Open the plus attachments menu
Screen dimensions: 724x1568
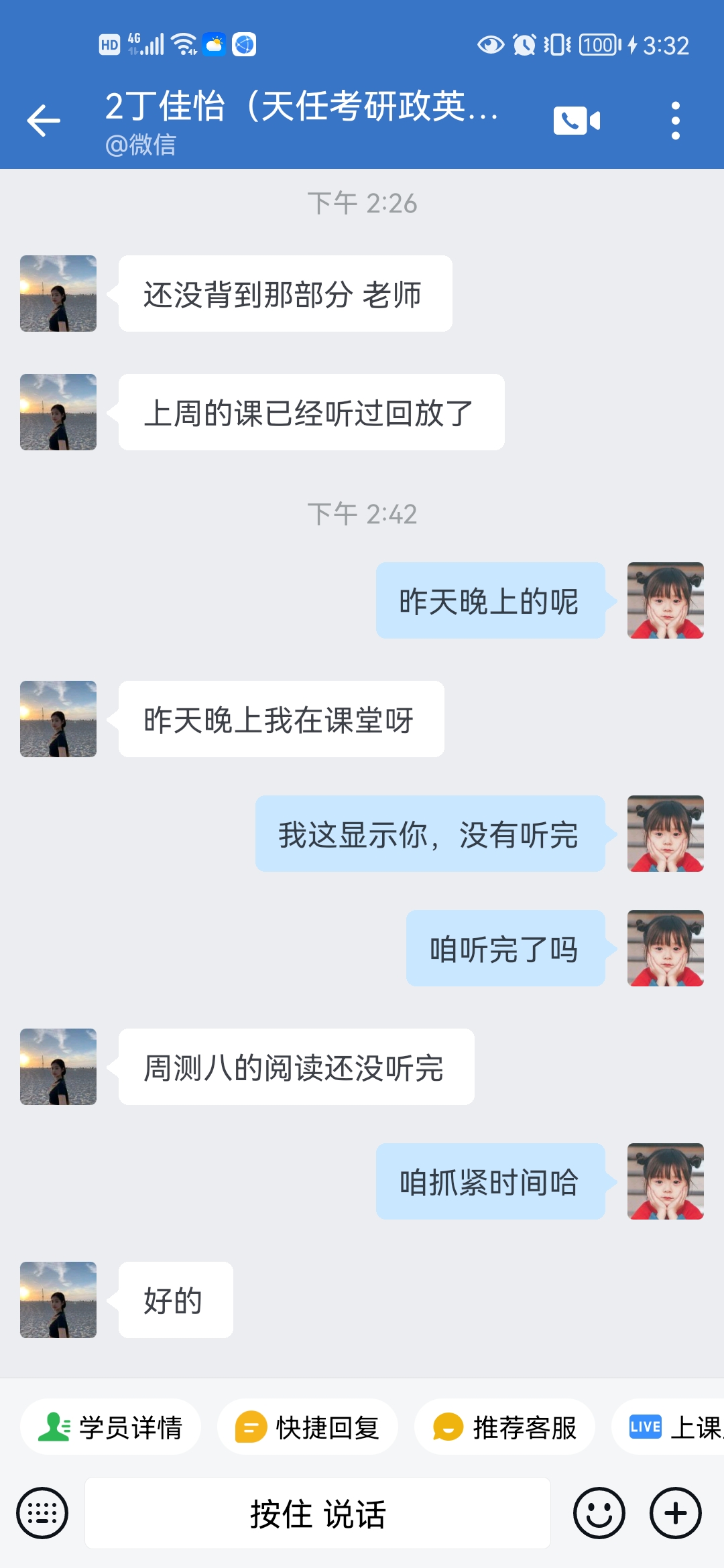pyautogui.click(x=676, y=1513)
